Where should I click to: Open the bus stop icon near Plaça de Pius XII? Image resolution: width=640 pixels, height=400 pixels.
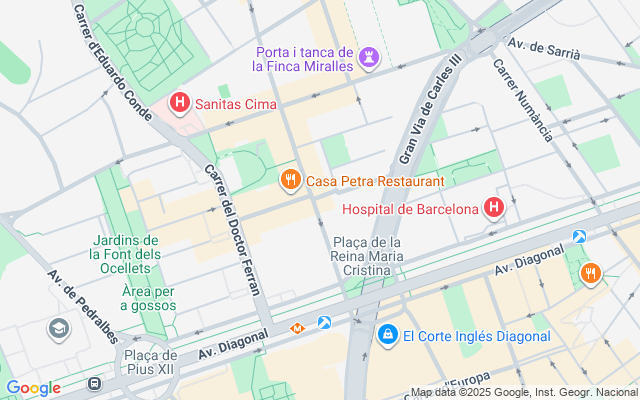point(94,383)
